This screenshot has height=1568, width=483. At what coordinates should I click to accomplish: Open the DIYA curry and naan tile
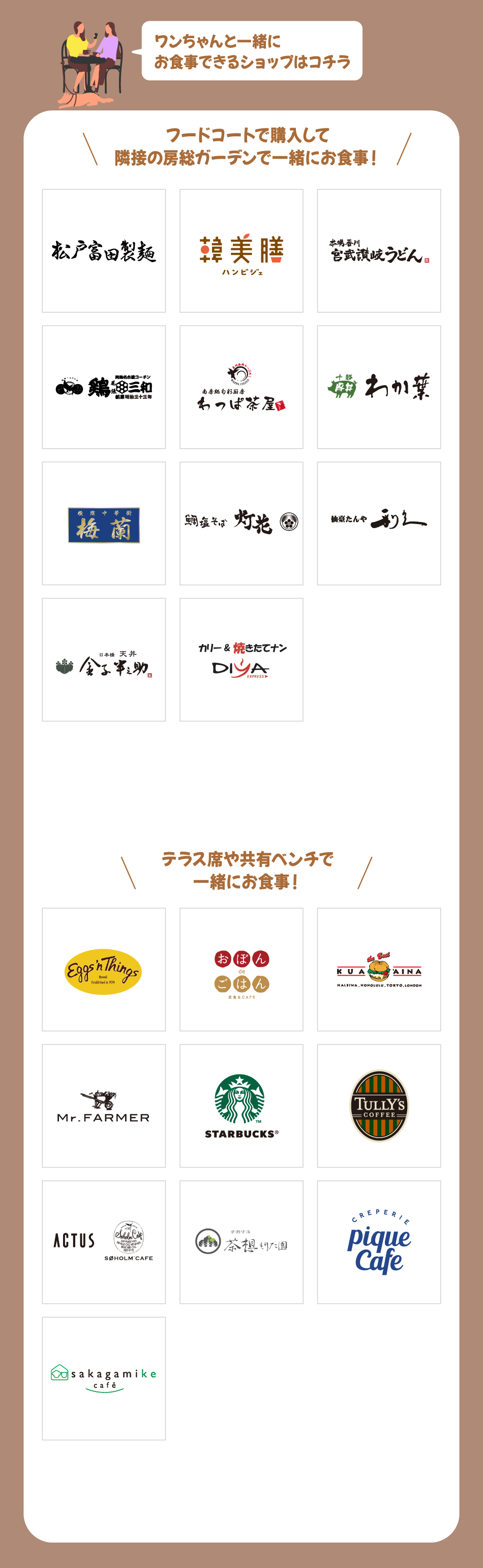coord(242,660)
